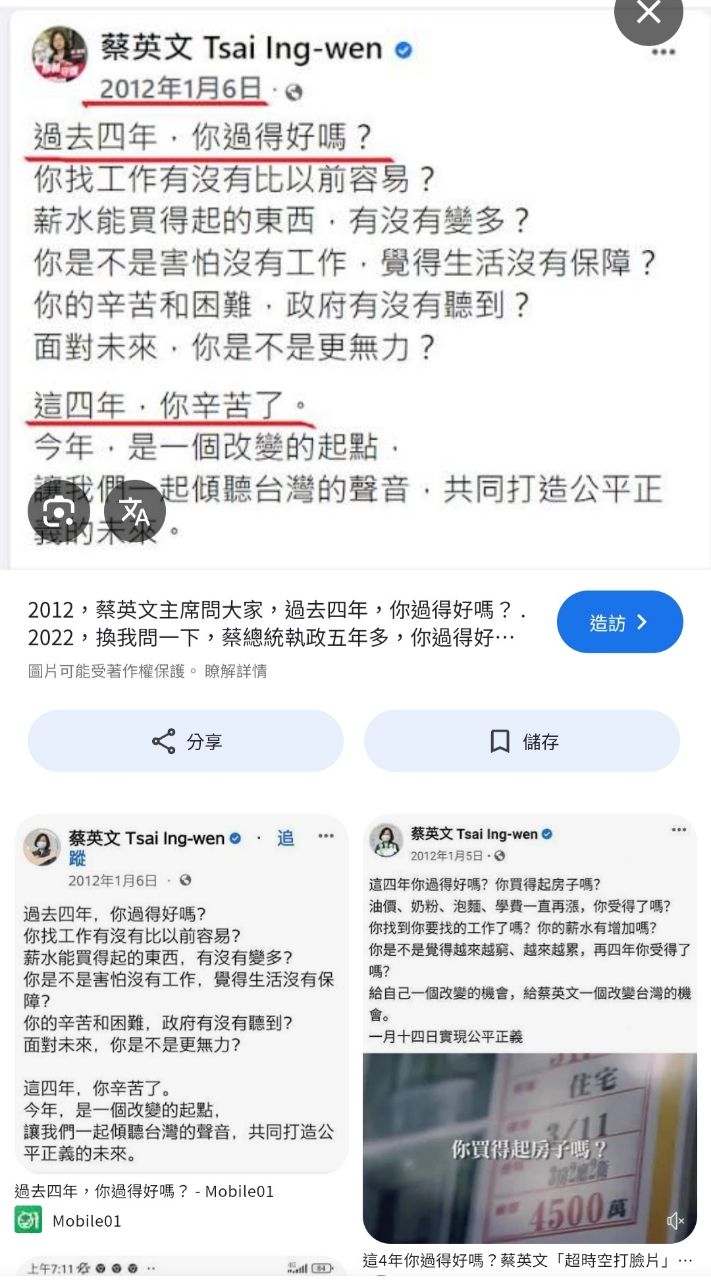Translate the text in the image
711x1280 pixels.
pos(134,512)
